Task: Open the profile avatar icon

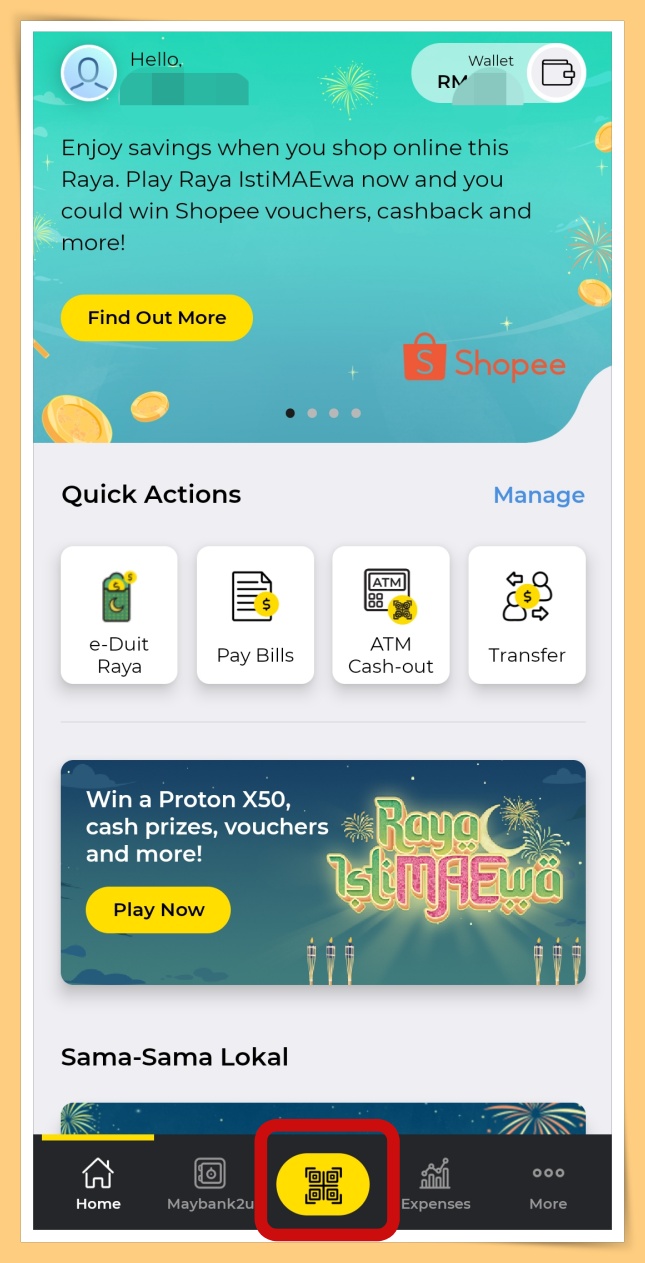Action: pyautogui.click(x=89, y=73)
